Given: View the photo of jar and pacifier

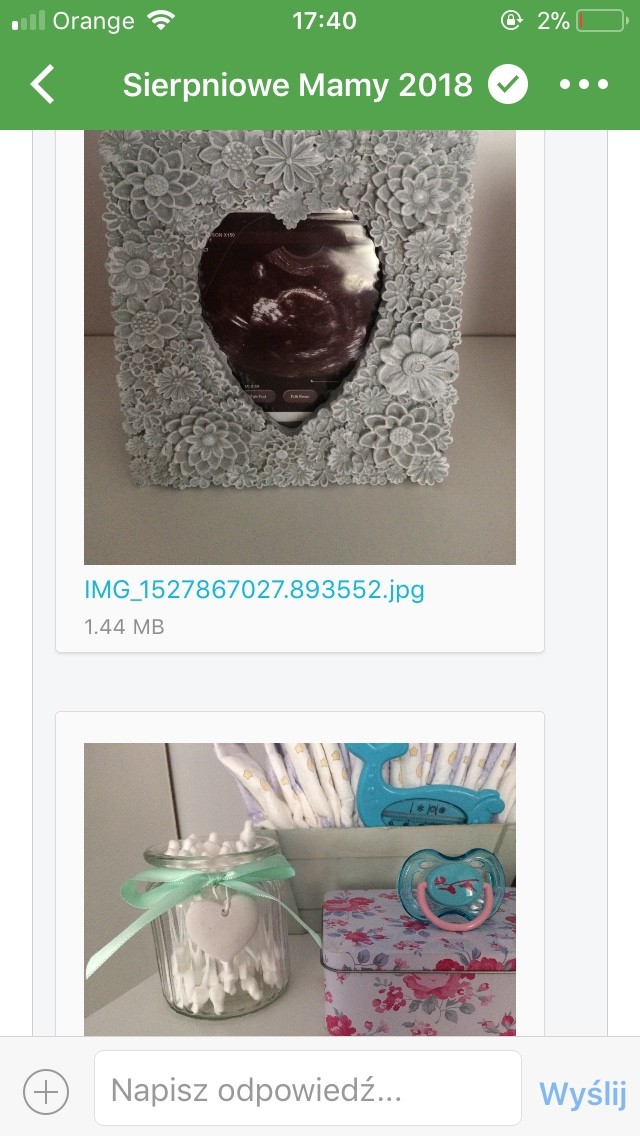Looking at the screenshot, I should 299,888.
